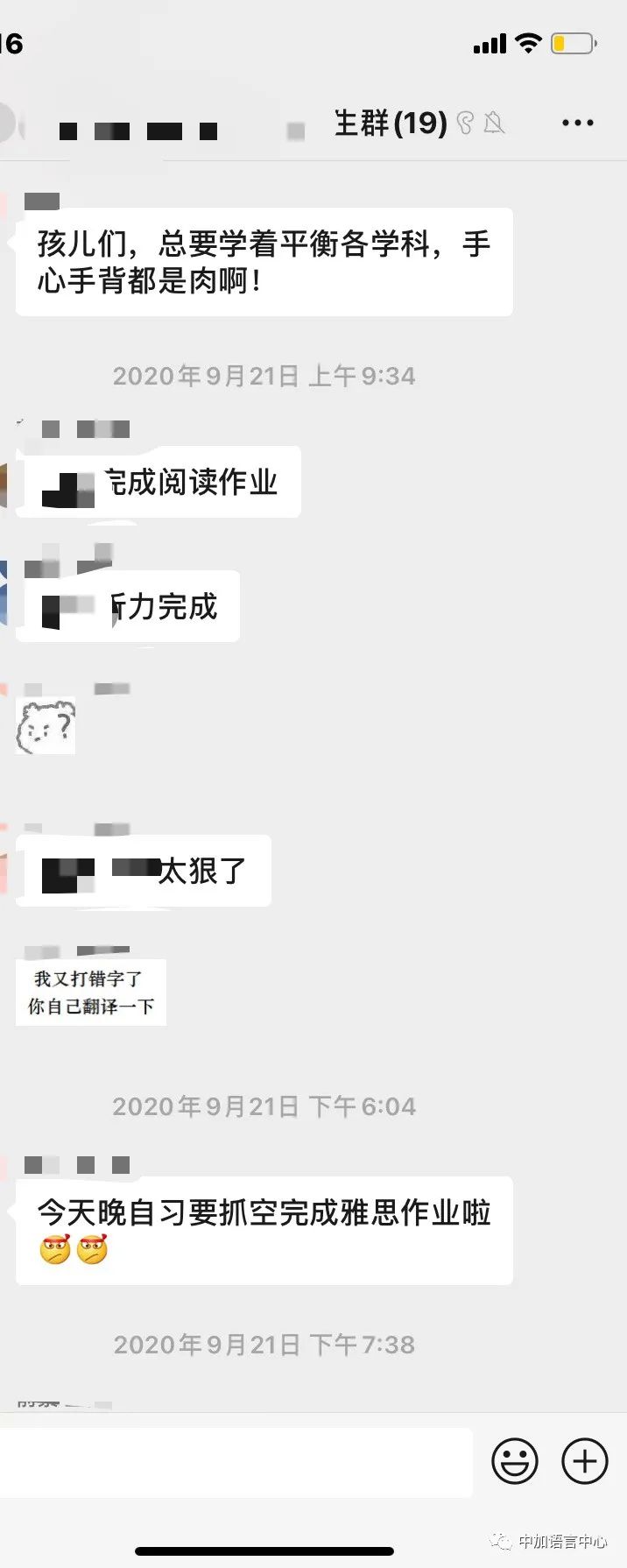Open the 我又打错字了 sticker image
The width and height of the screenshot is (627, 1568).
(x=91, y=992)
